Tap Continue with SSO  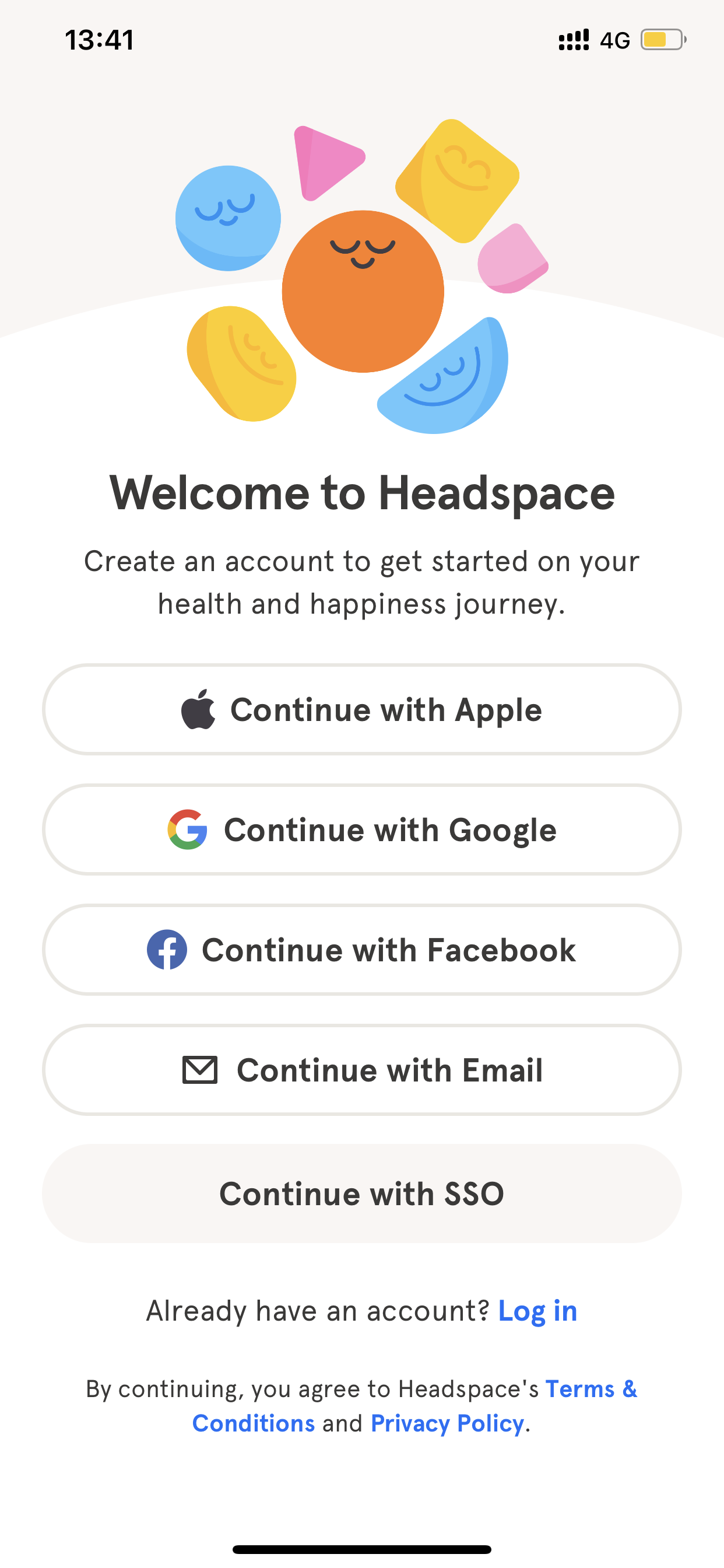[362, 1193]
